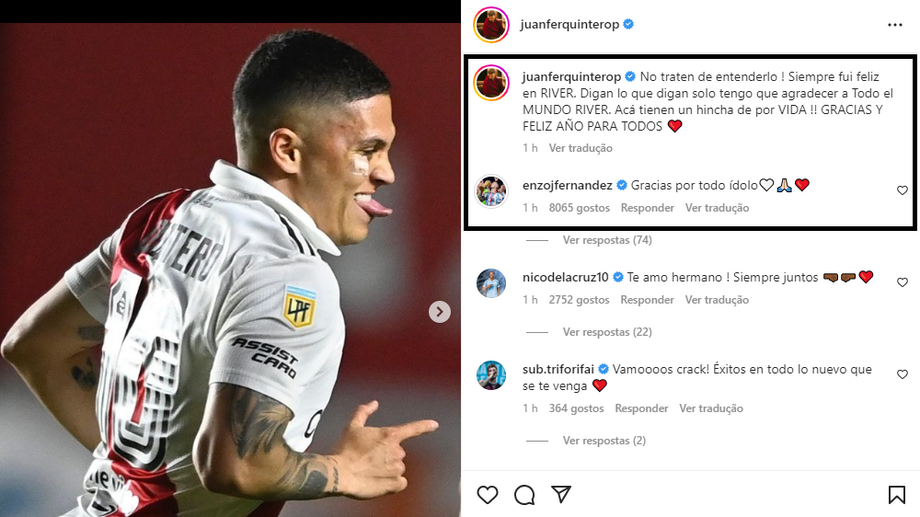This screenshot has width=920, height=517.
Task: Reply to nicodelacruz10's comment
Action: pyautogui.click(x=647, y=300)
